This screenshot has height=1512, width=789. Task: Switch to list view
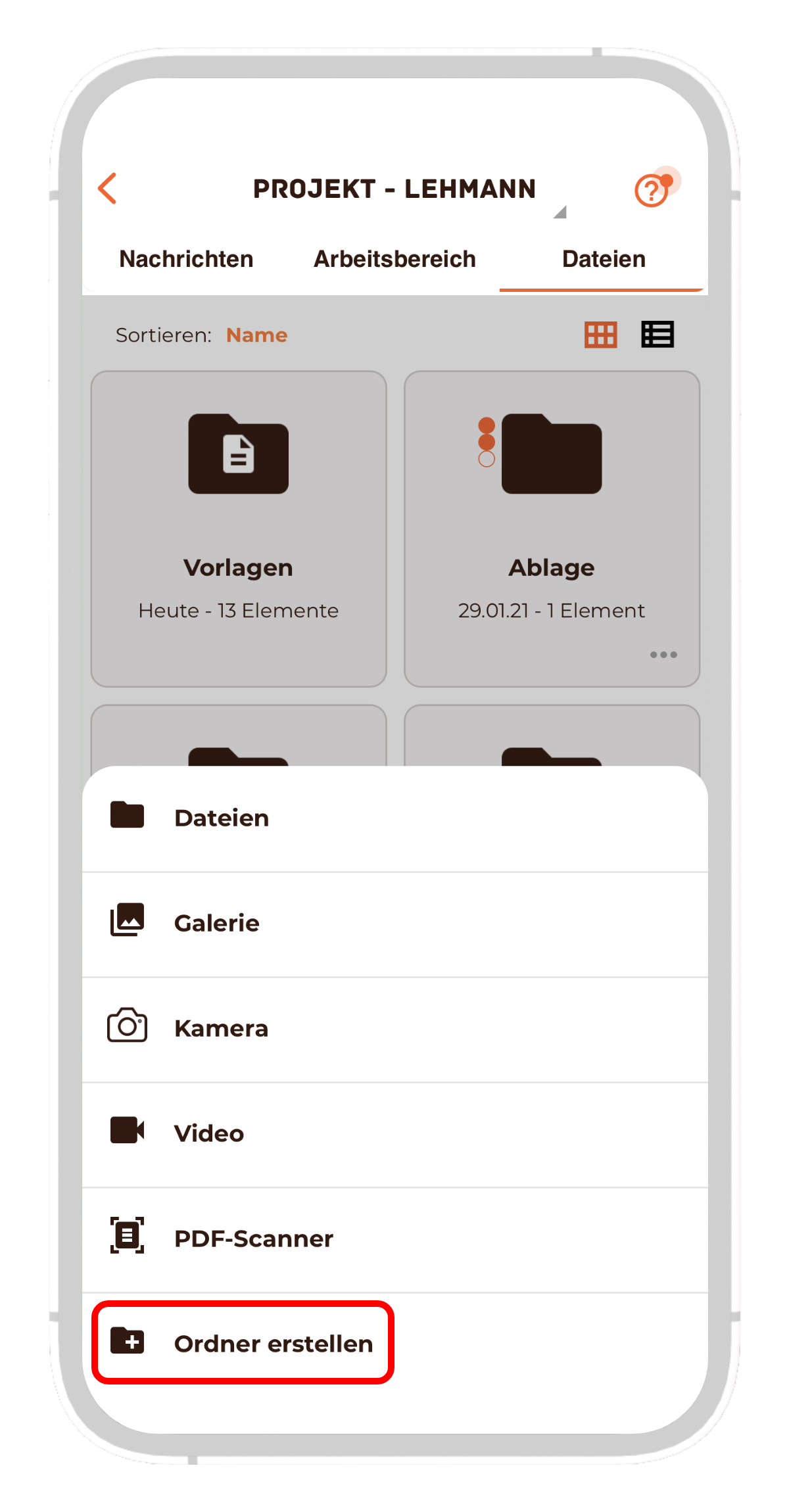tap(657, 335)
